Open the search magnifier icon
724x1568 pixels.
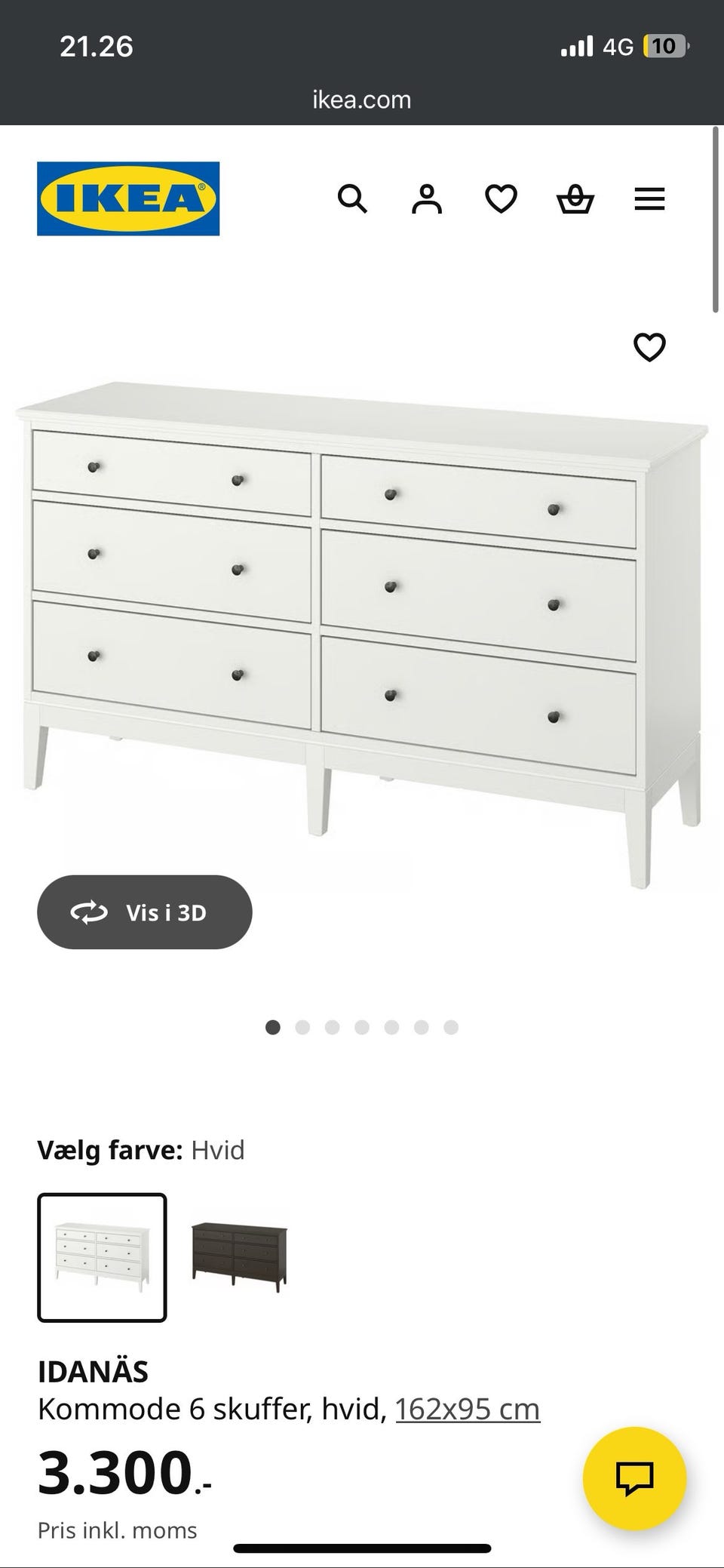(x=352, y=199)
